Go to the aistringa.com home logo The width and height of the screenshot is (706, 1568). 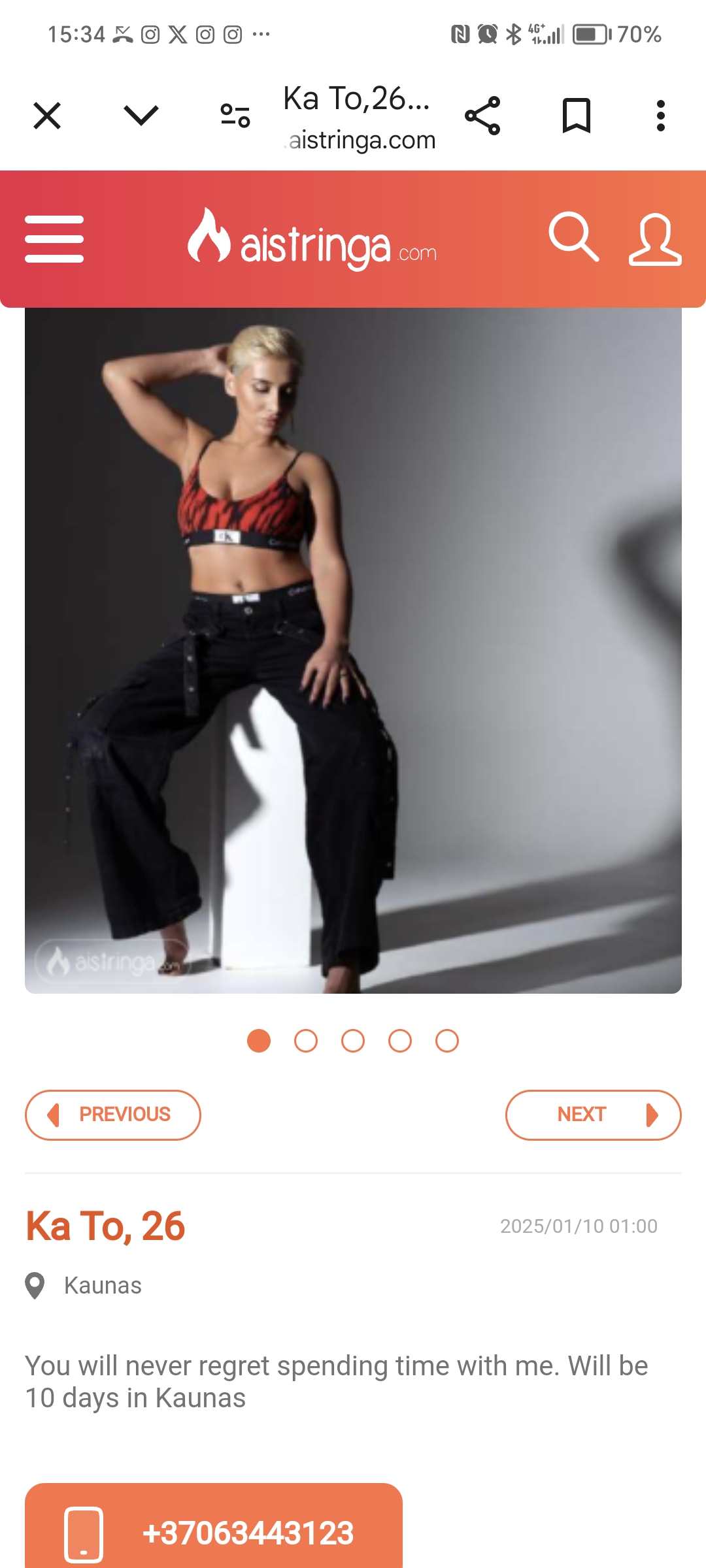tap(312, 239)
